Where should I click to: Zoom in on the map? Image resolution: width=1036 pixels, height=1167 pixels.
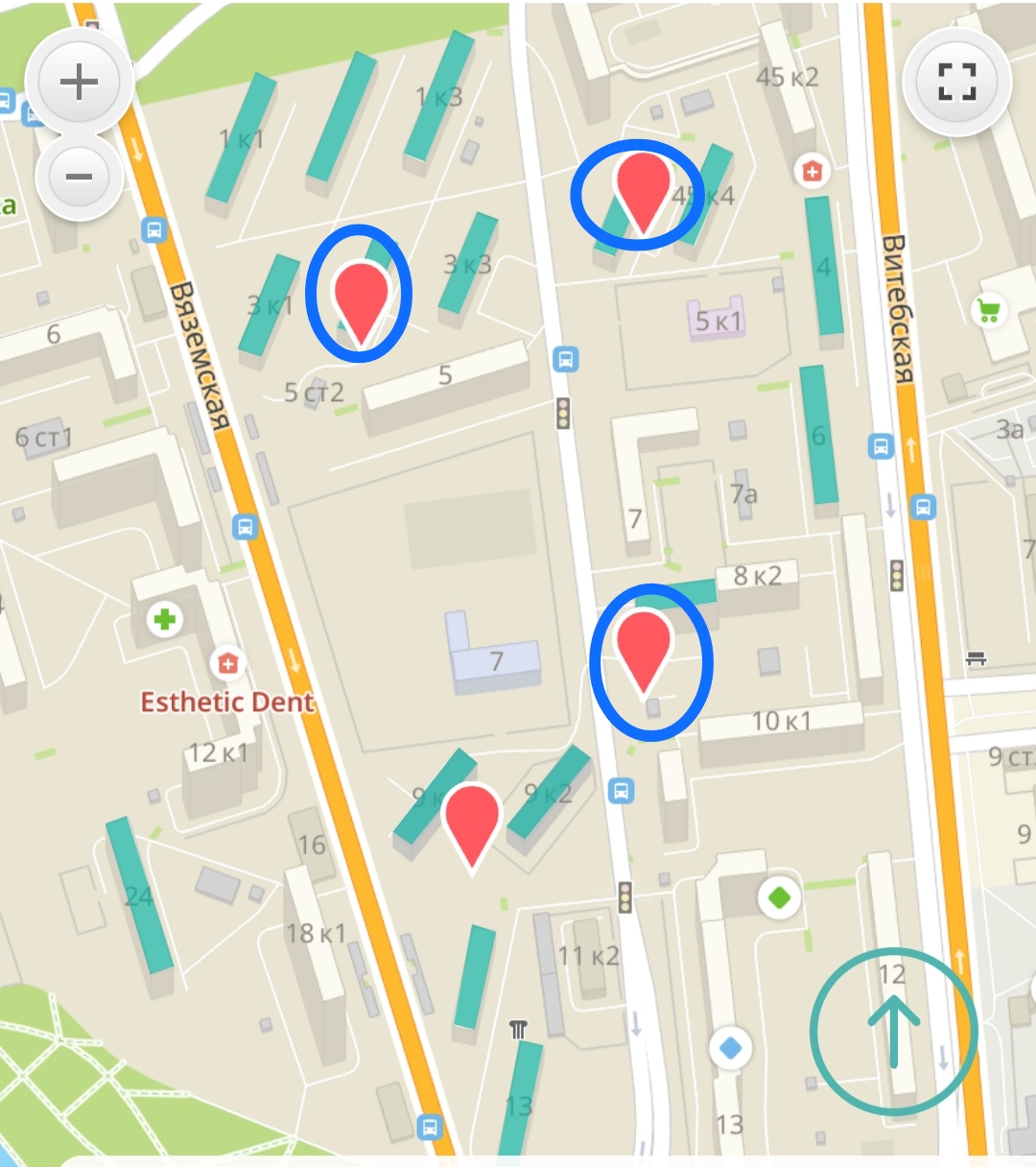pyautogui.click(x=79, y=82)
